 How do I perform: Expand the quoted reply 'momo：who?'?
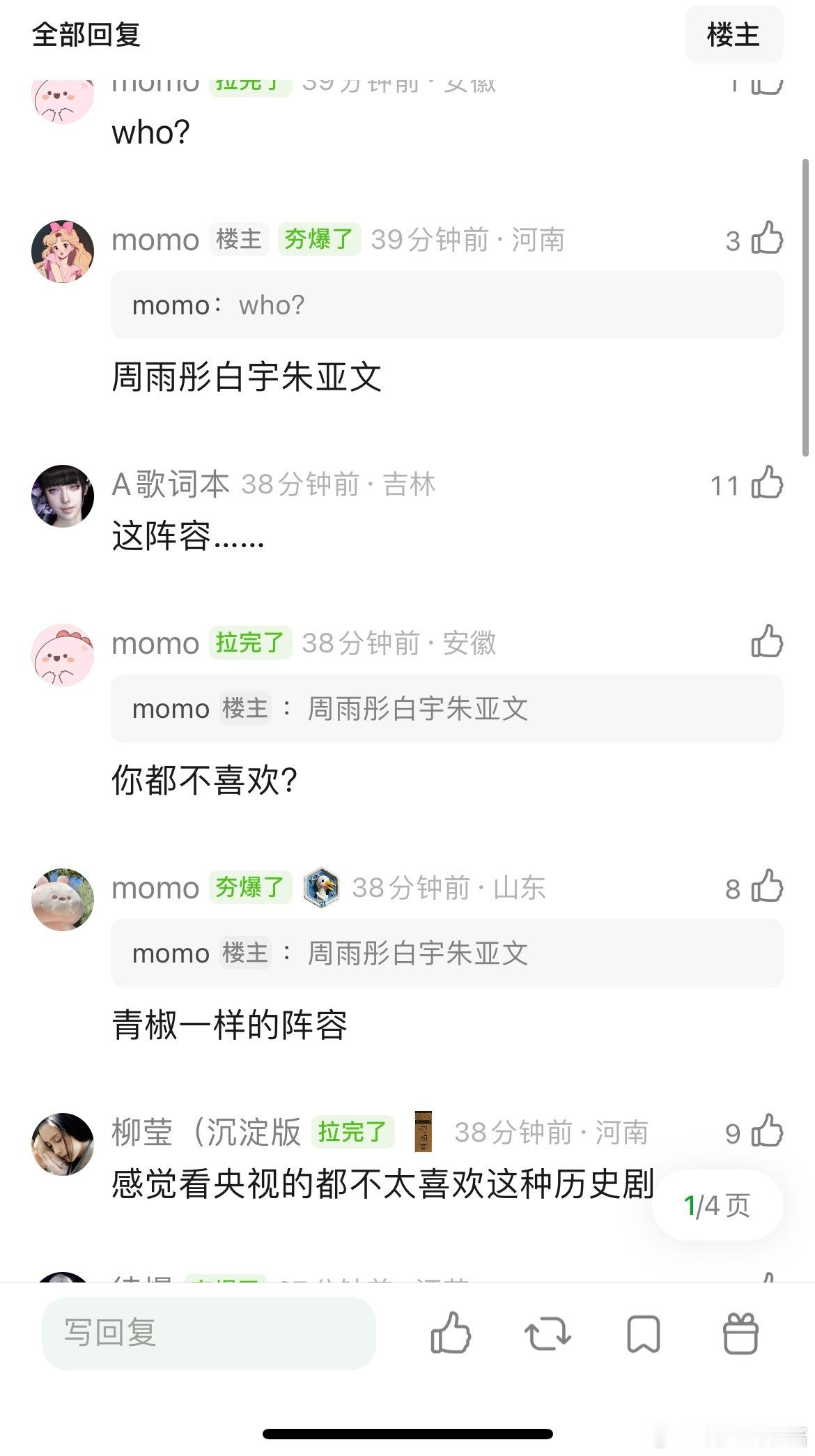pos(446,305)
